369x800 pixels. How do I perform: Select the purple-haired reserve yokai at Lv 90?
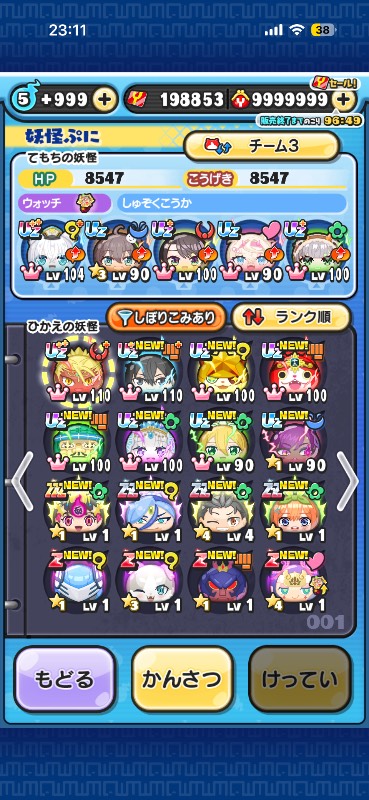291,440
